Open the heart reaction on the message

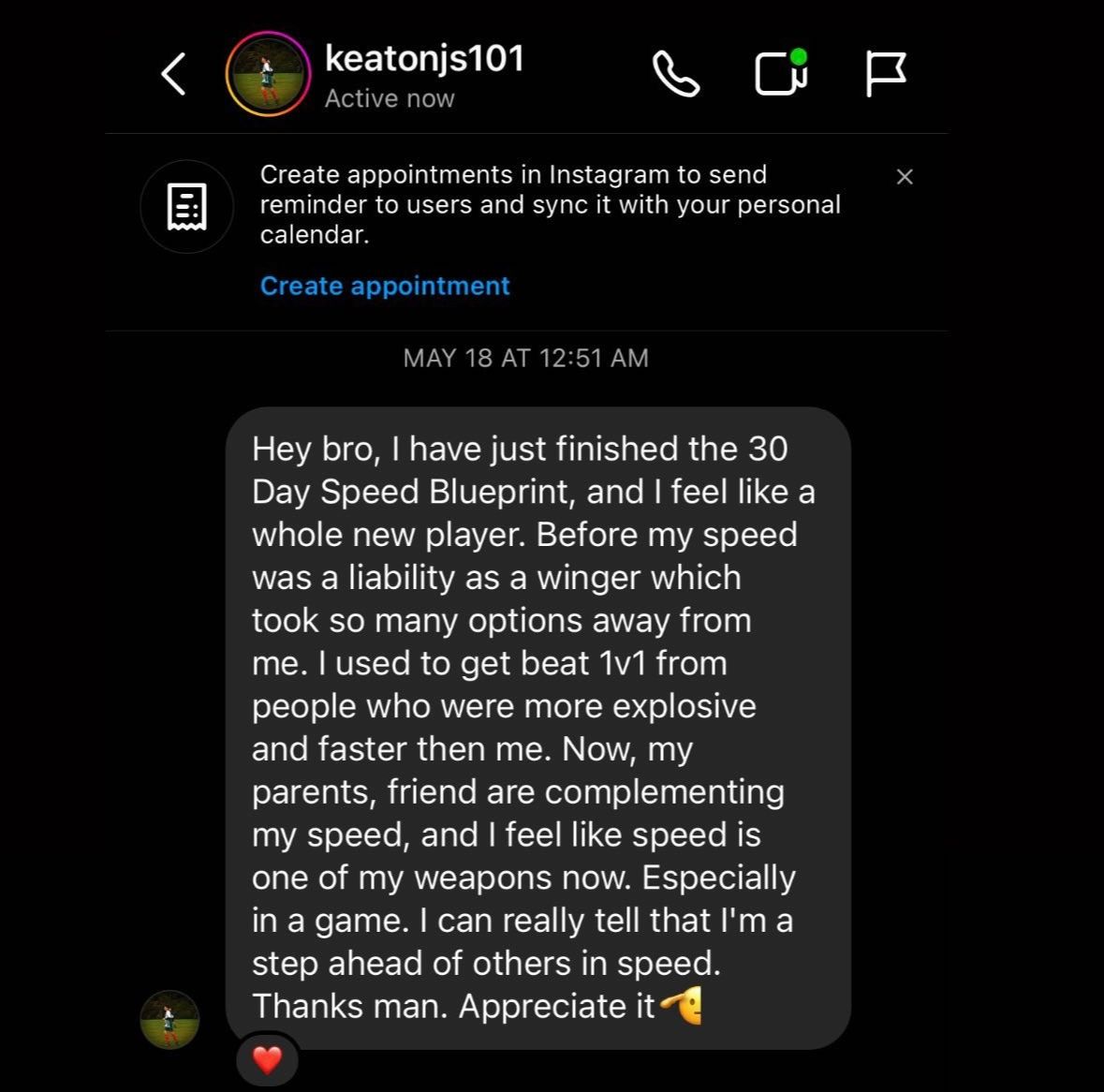pos(268,1060)
